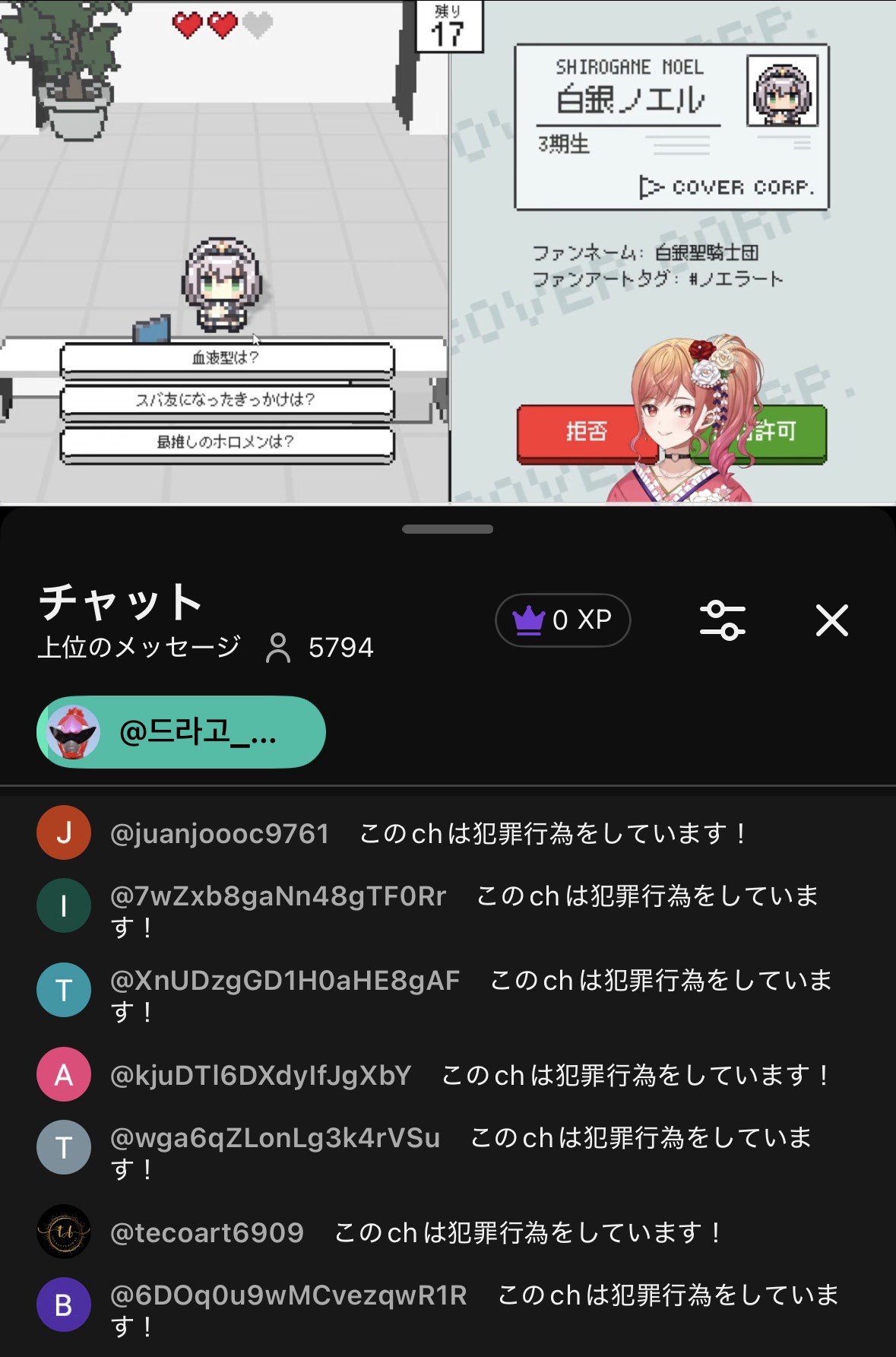
Task: Open the 上位のメッセージ chat mode selector
Action: tap(139, 647)
